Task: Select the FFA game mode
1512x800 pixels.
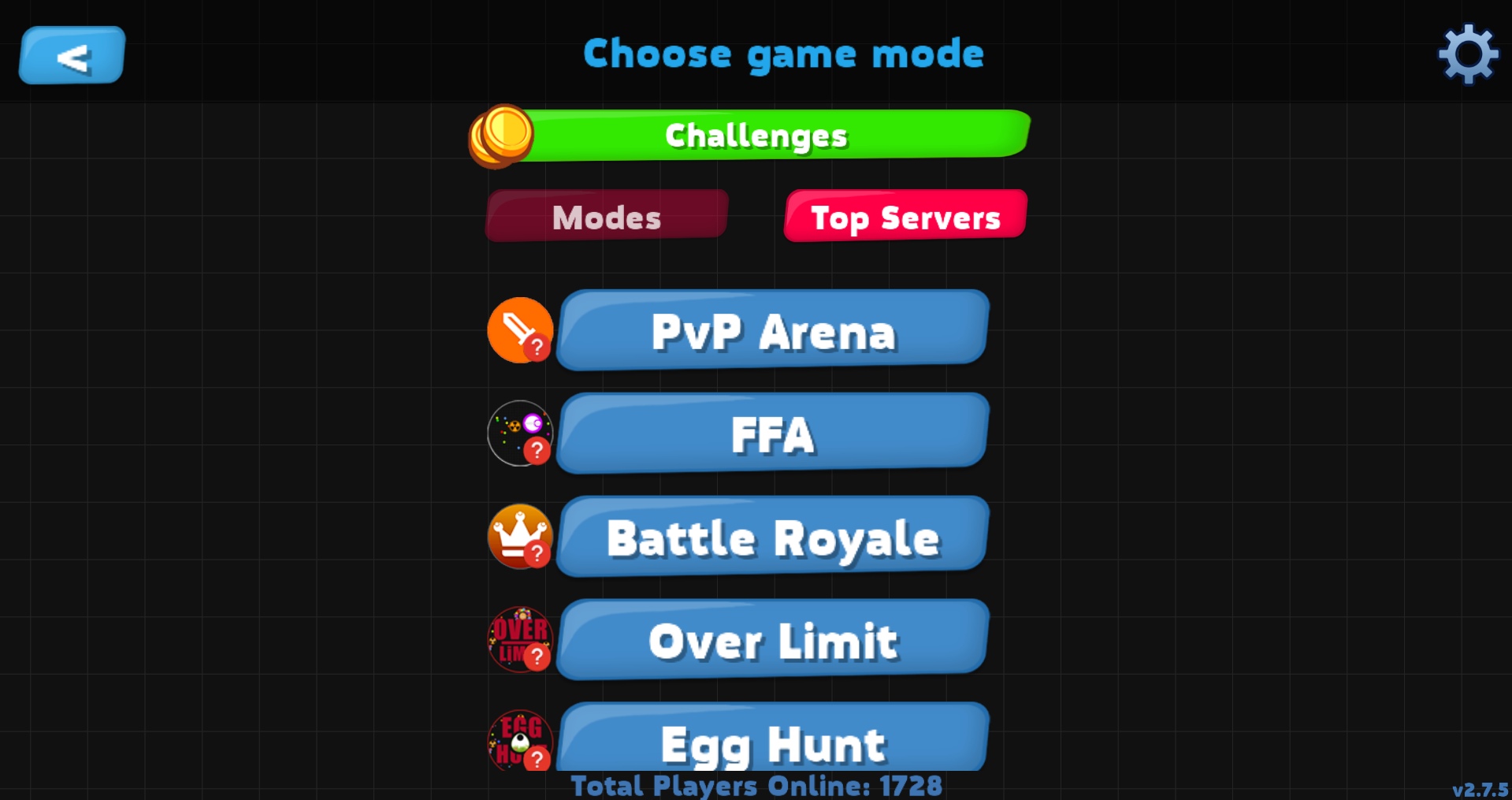Action: coord(772,433)
